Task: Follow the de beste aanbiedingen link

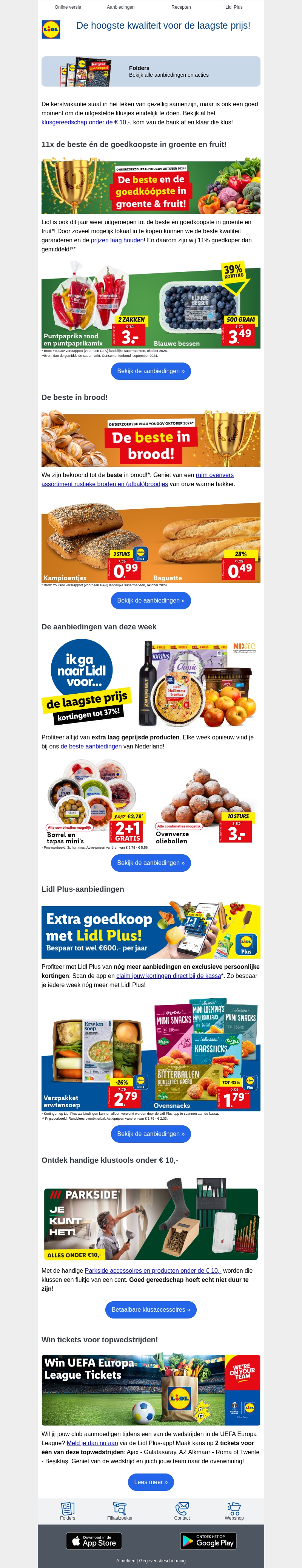Action: (x=91, y=746)
